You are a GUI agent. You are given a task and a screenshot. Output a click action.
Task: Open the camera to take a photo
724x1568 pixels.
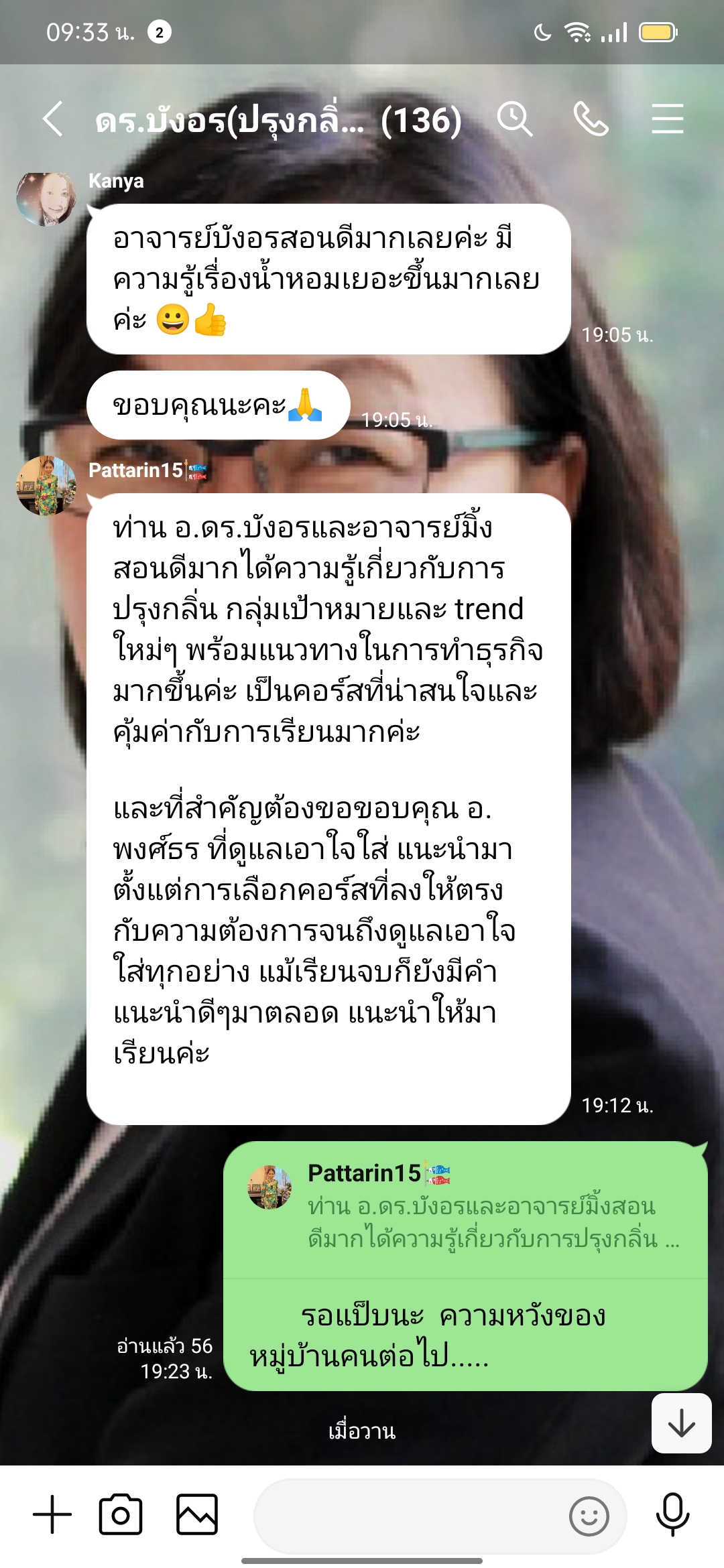pyautogui.click(x=121, y=1514)
